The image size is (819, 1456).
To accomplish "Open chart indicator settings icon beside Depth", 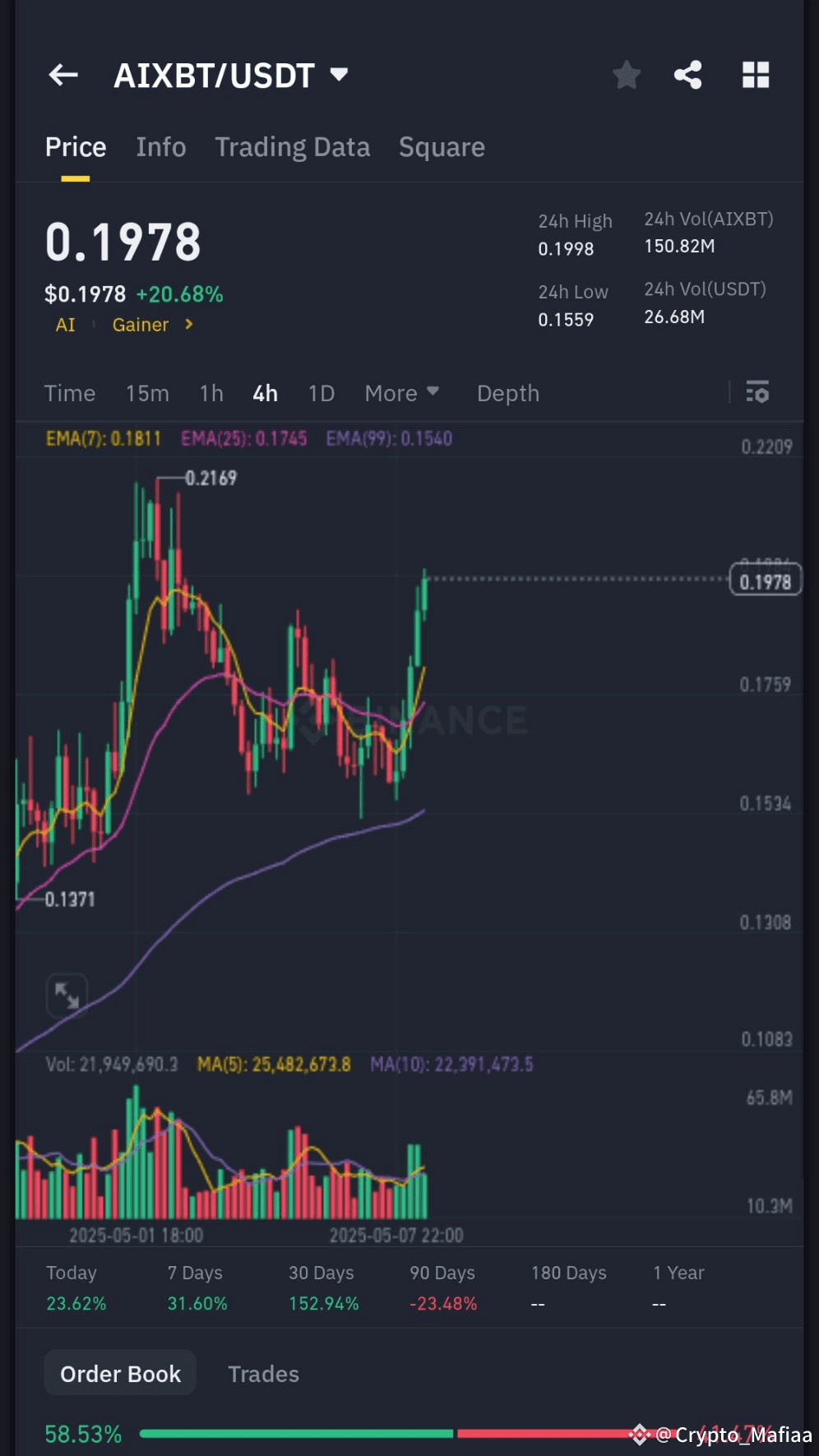I will [758, 393].
